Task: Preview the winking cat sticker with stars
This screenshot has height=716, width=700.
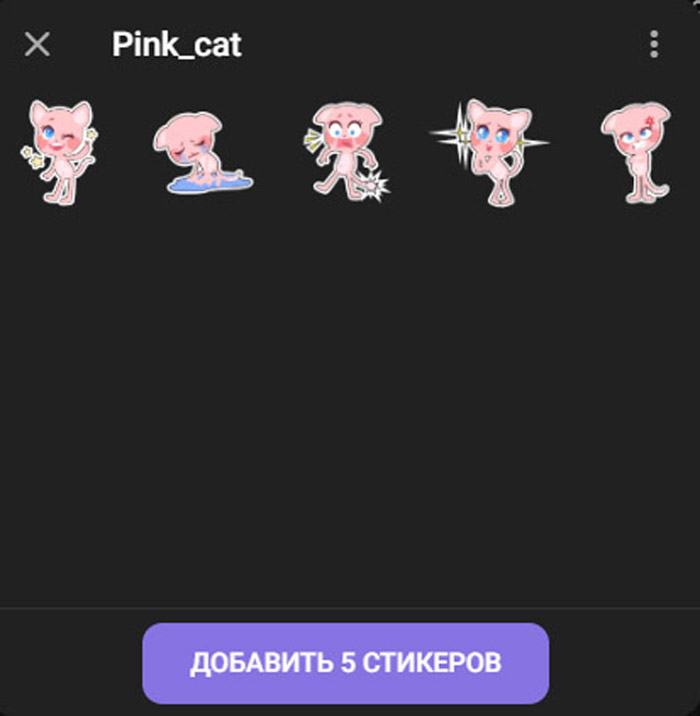Action: 60,151
